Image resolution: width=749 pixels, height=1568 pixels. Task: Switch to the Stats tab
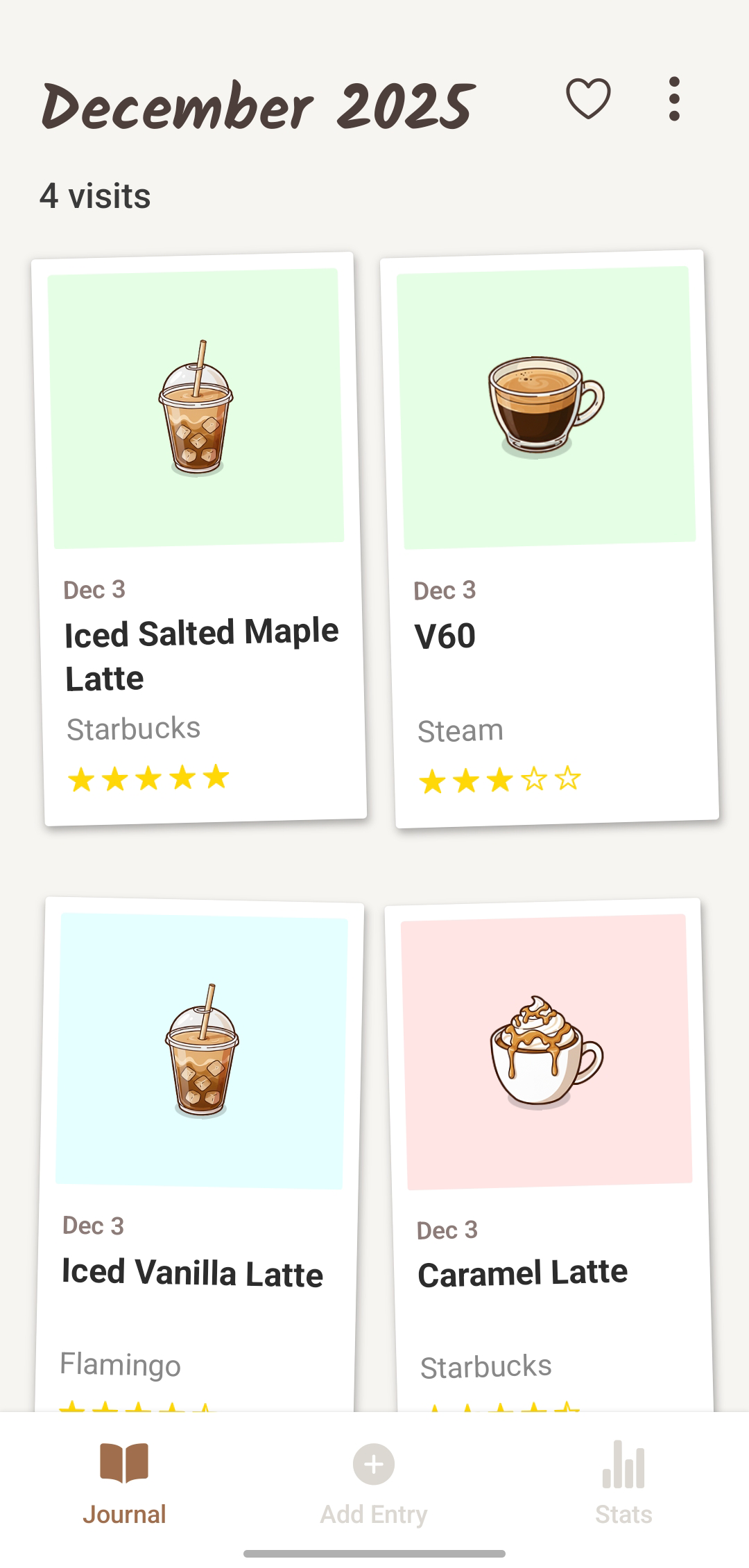point(622,1483)
